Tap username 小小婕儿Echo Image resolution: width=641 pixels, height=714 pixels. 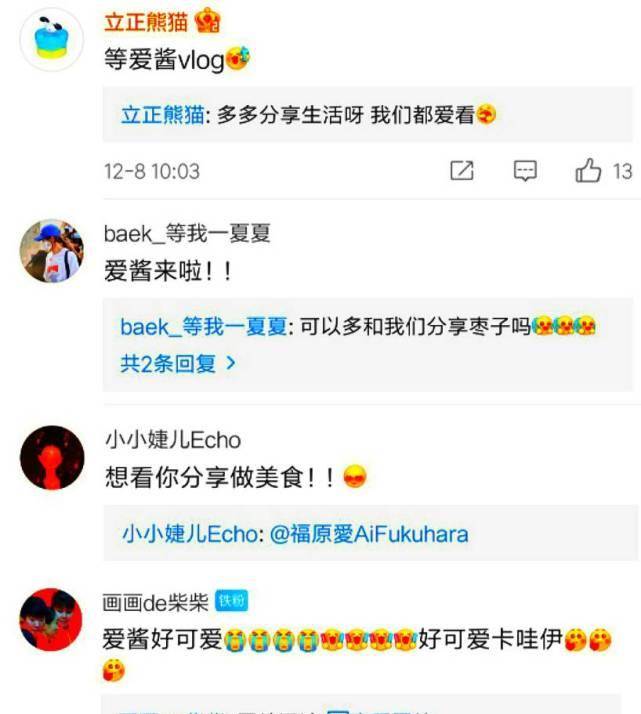tap(172, 440)
